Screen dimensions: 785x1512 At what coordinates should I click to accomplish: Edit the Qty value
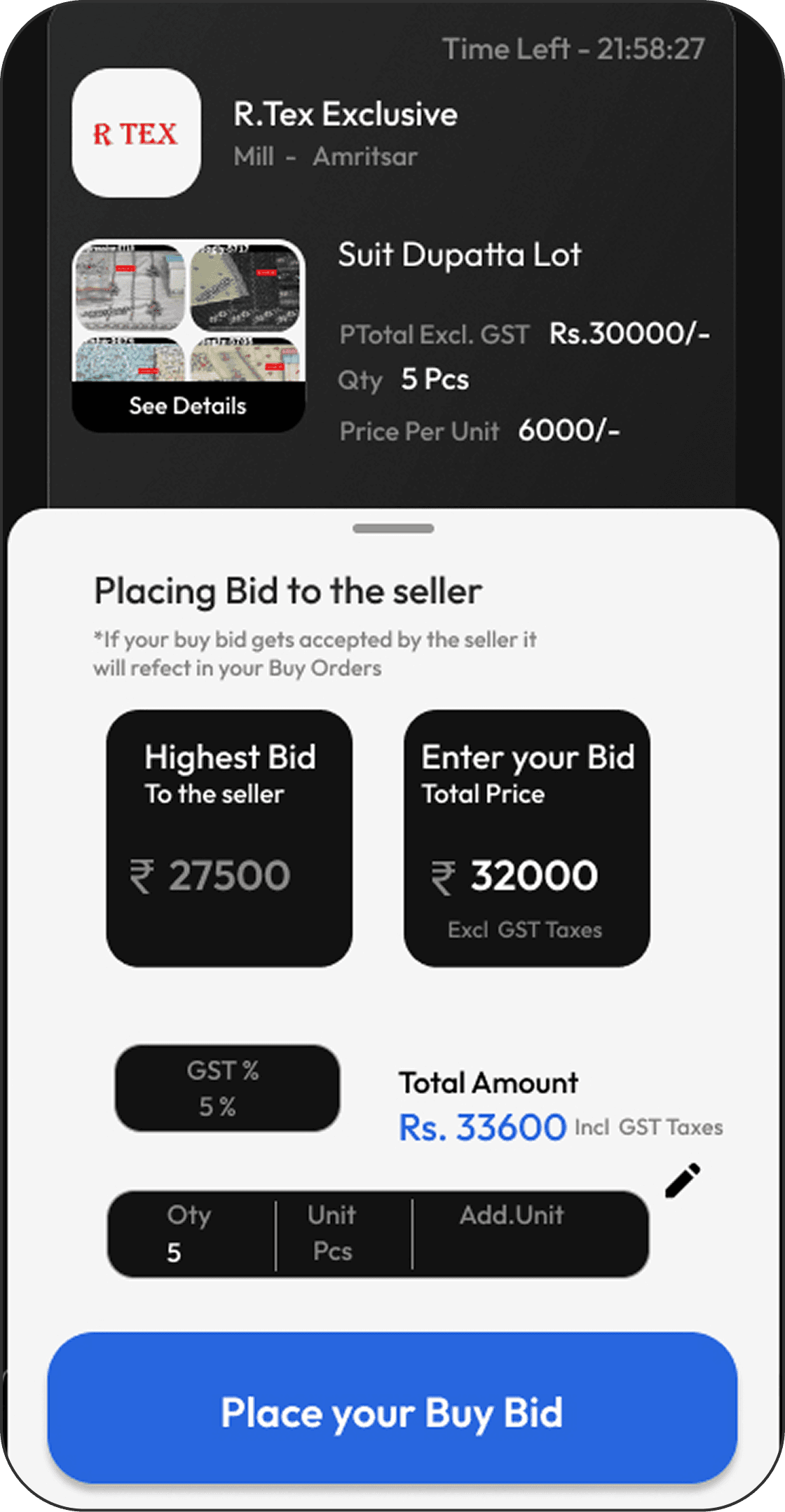[x=189, y=1234]
